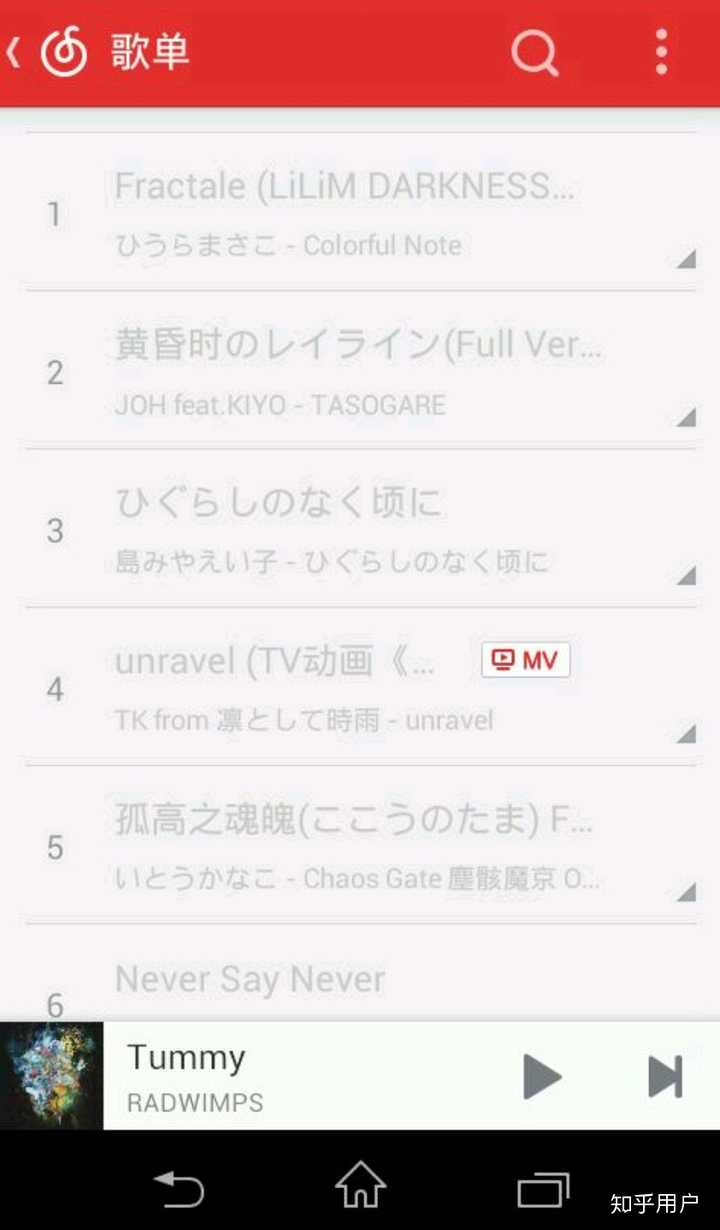Play unravel by TK from 凛として時雨
Image resolution: width=720 pixels, height=1230 pixels.
(360, 688)
